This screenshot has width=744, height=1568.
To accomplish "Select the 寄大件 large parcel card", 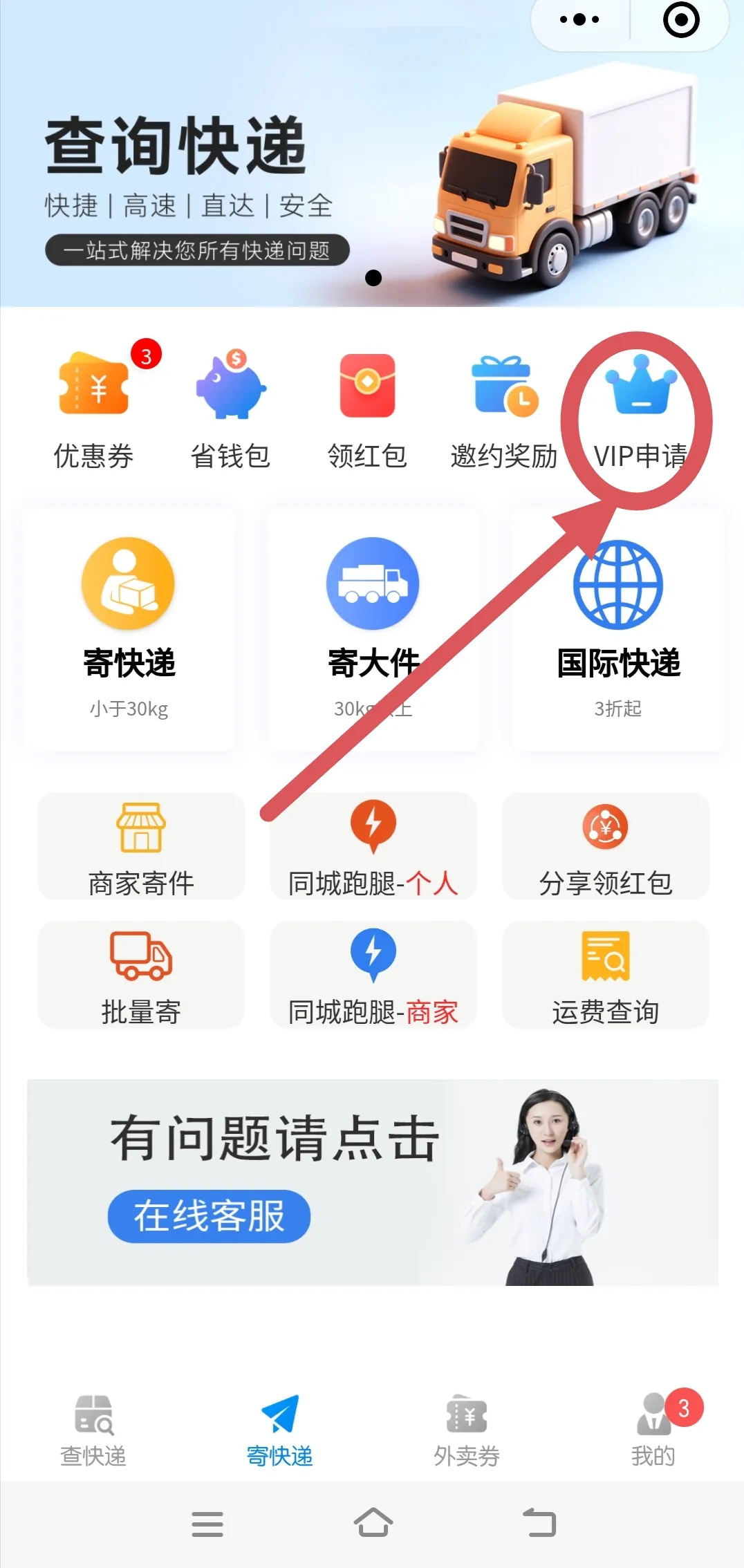I will click(373, 629).
